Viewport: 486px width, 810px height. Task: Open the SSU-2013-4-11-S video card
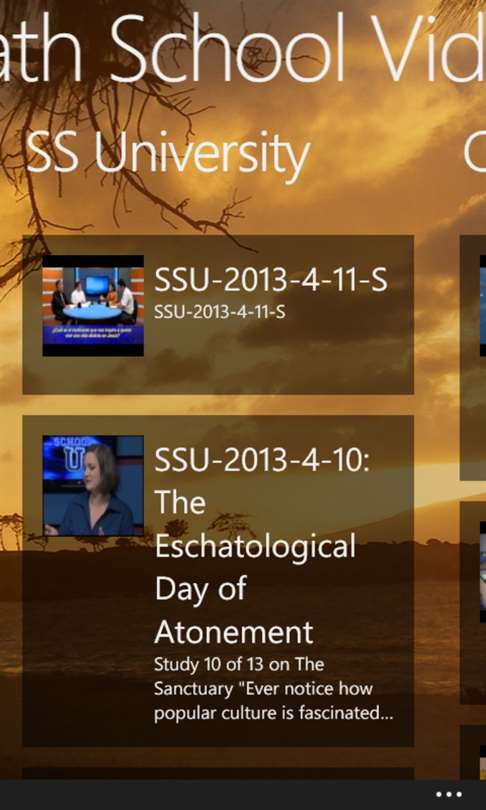[x=218, y=315]
